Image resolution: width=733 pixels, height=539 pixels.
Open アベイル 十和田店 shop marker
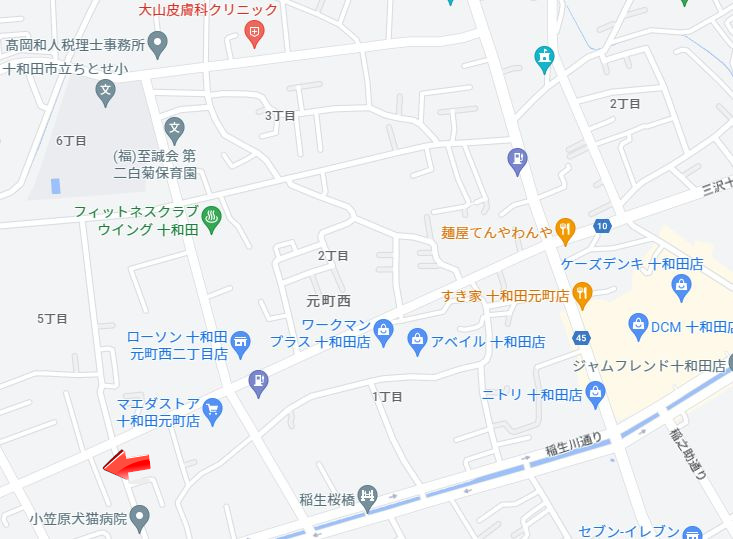pyautogui.click(x=418, y=342)
